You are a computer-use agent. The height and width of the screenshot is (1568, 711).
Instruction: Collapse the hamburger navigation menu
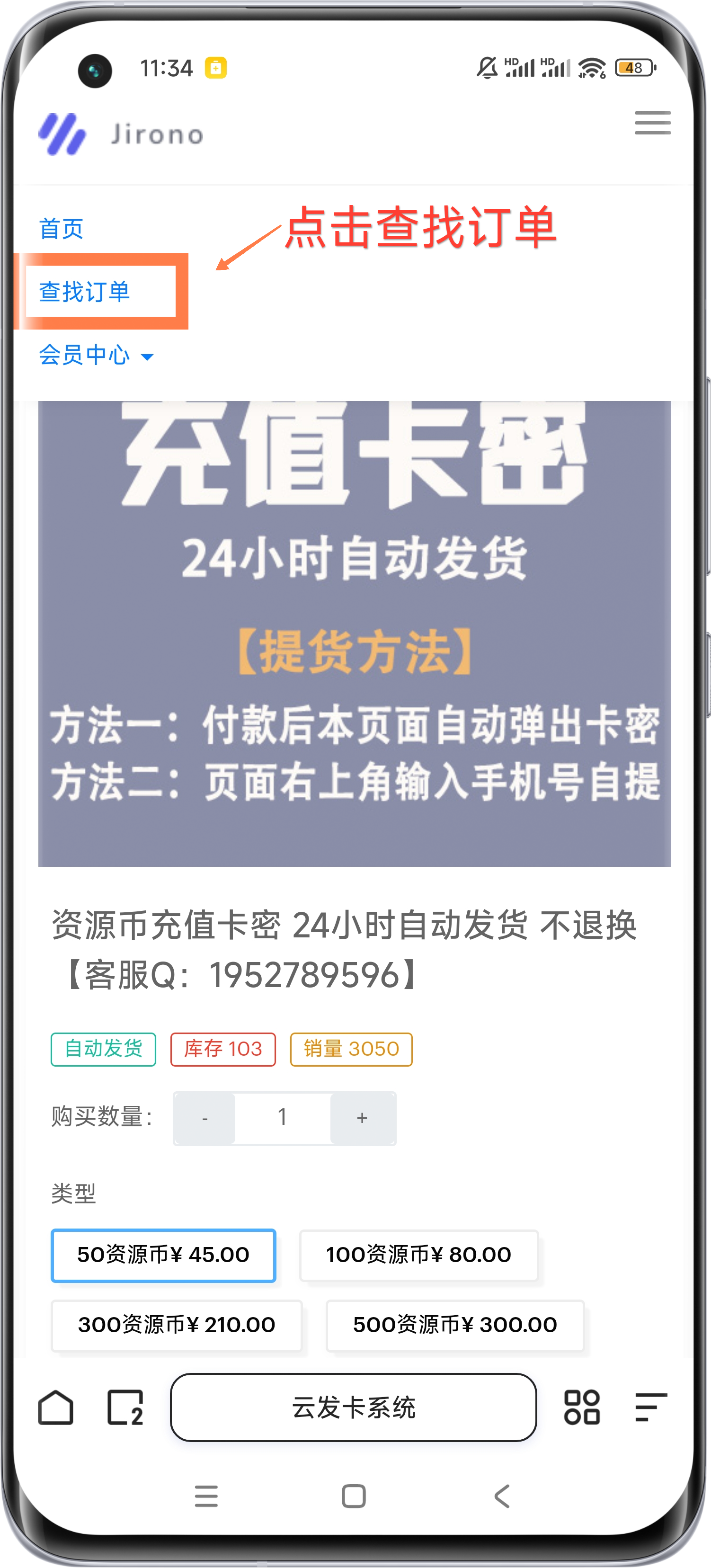[x=653, y=122]
